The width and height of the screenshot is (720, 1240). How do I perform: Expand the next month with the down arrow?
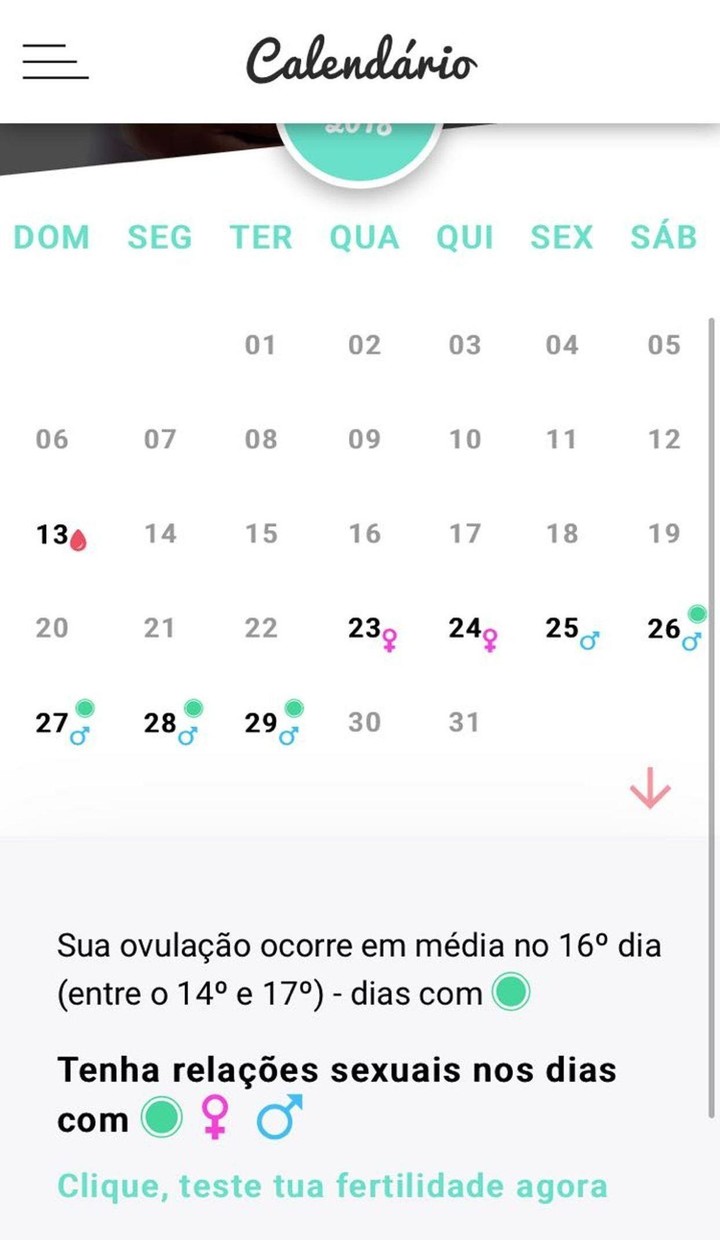[x=650, y=789]
